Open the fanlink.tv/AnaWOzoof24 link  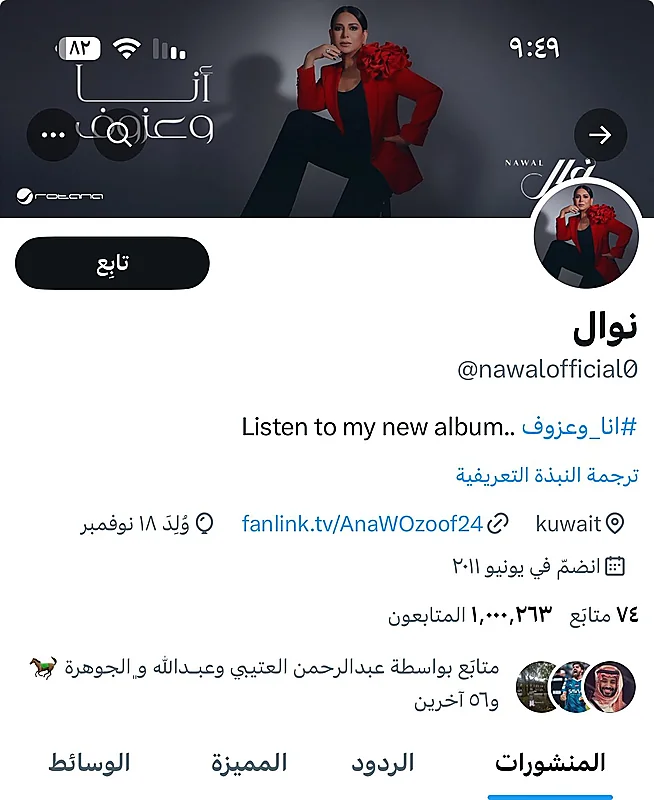point(362,523)
